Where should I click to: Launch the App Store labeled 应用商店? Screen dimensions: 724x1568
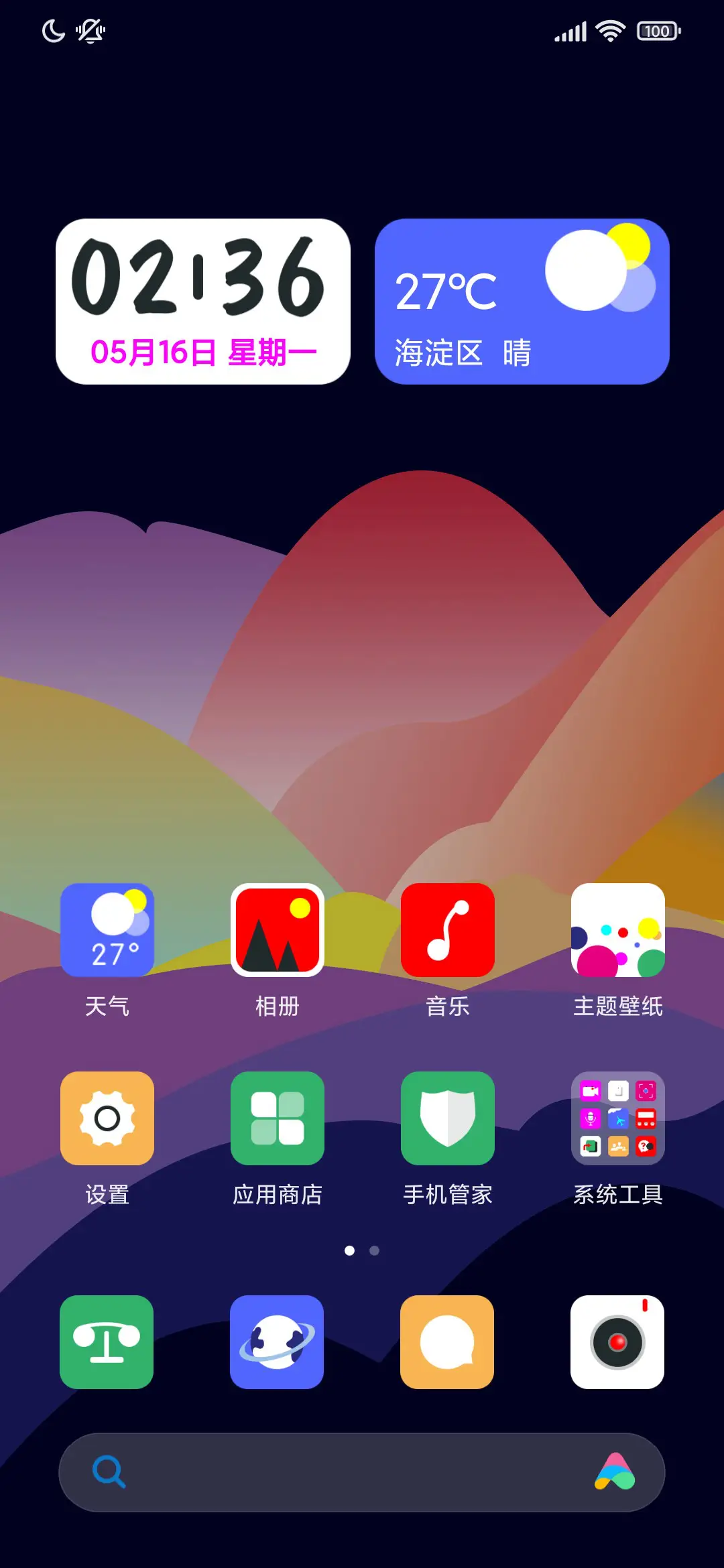tap(277, 1117)
